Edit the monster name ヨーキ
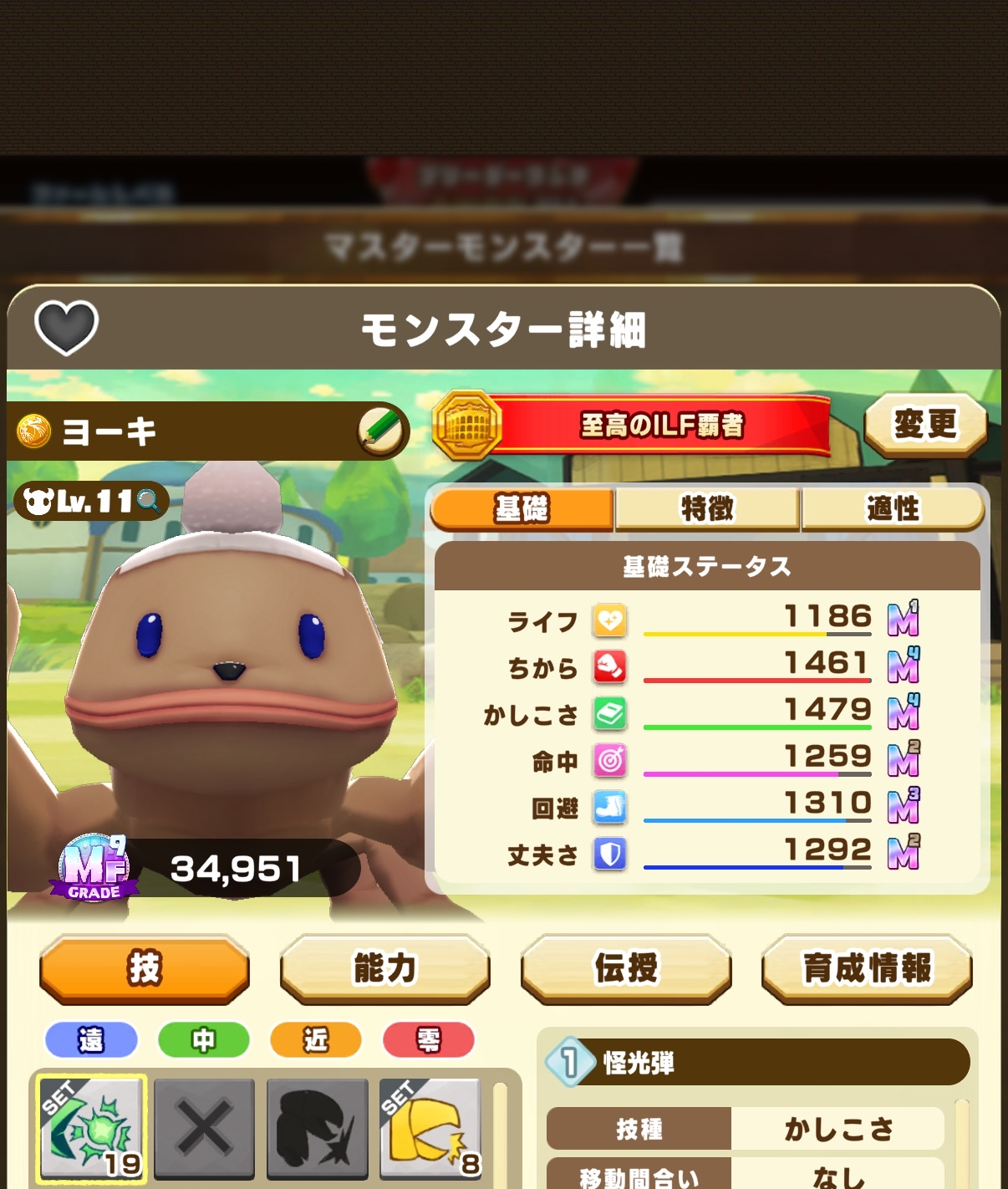The height and width of the screenshot is (1189, 1008). (x=381, y=431)
